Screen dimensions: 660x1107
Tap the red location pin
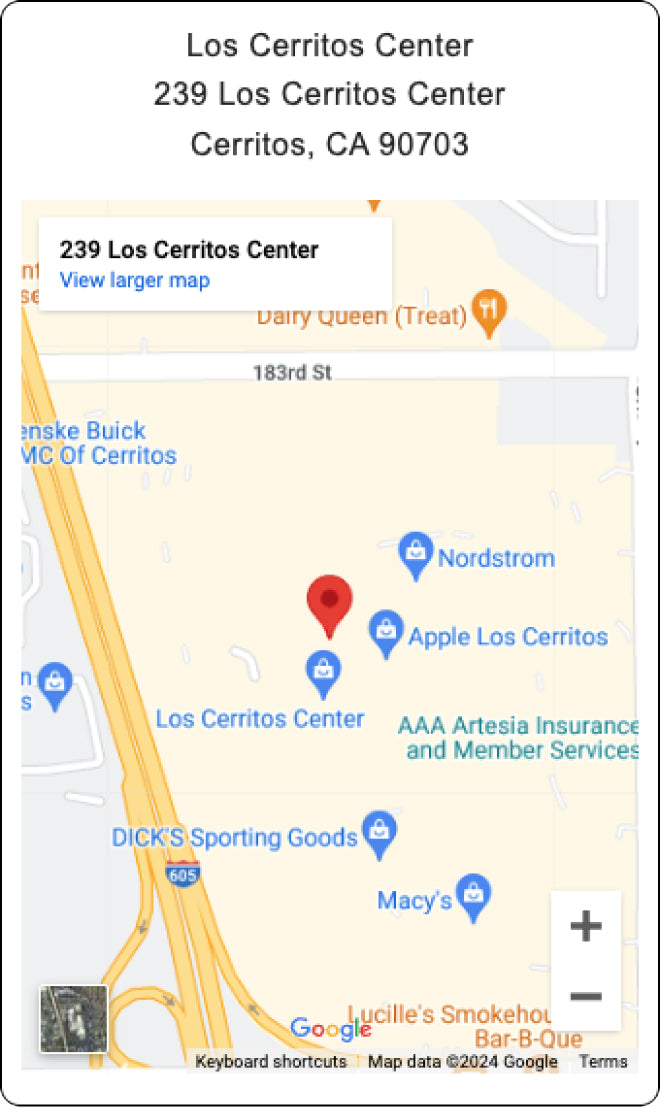[x=329, y=603]
